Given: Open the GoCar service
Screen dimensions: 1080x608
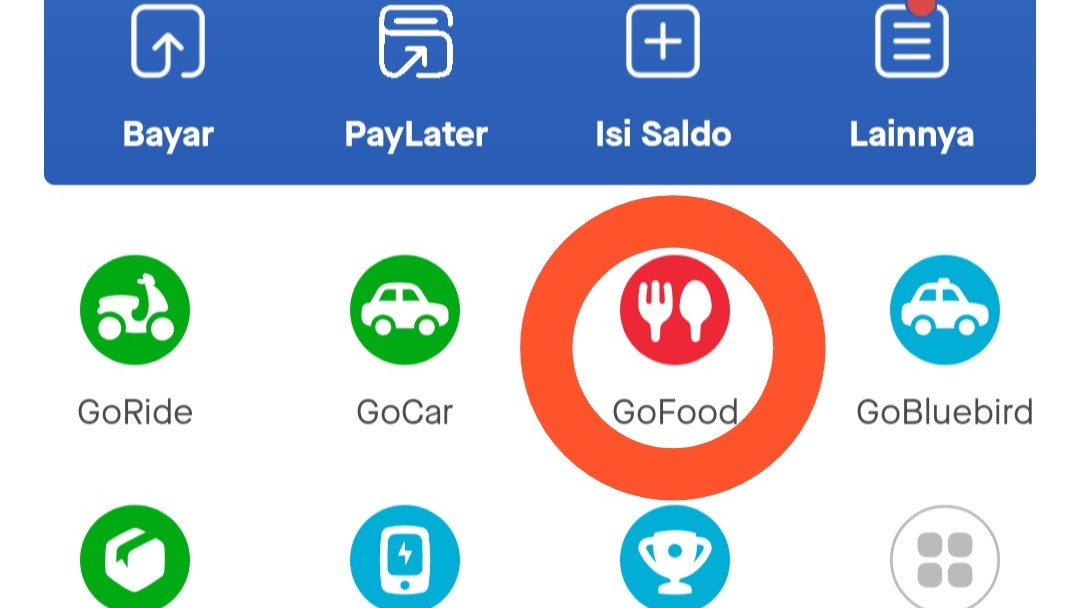Looking at the screenshot, I should tap(405, 310).
